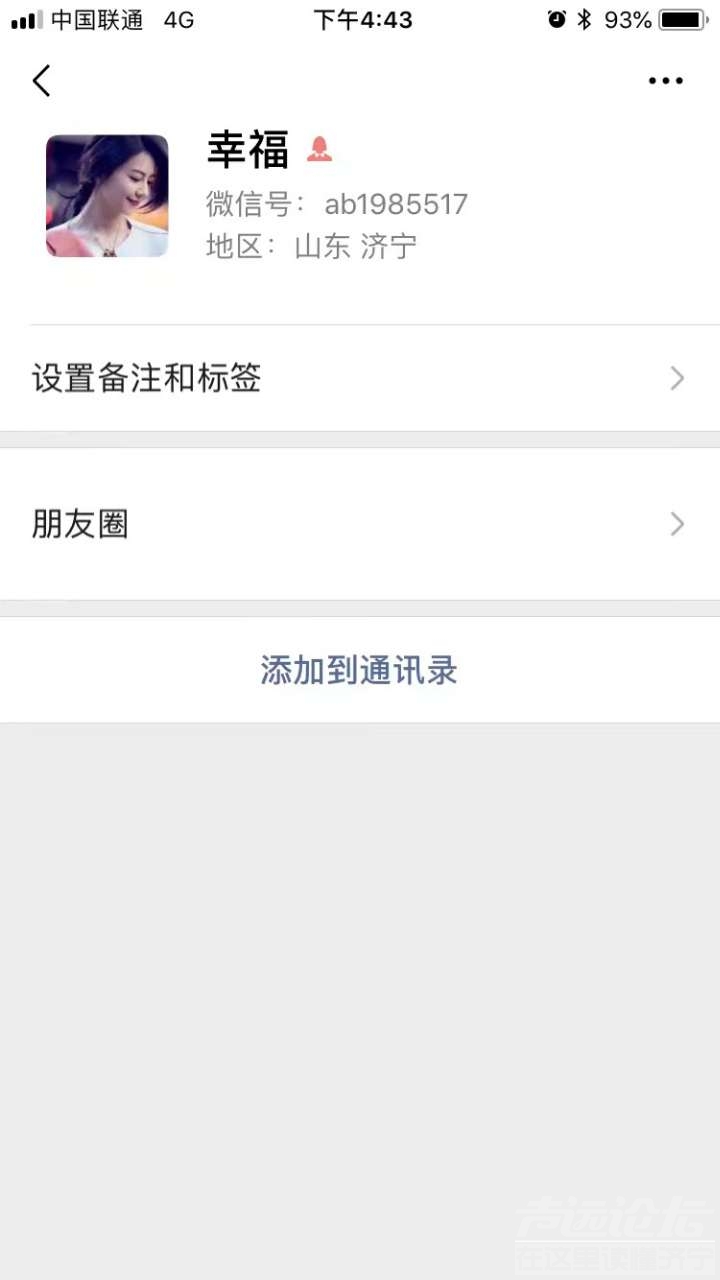Go back using the top-left arrow
The height and width of the screenshot is (1280, 720).
click(x=41, y=81)
